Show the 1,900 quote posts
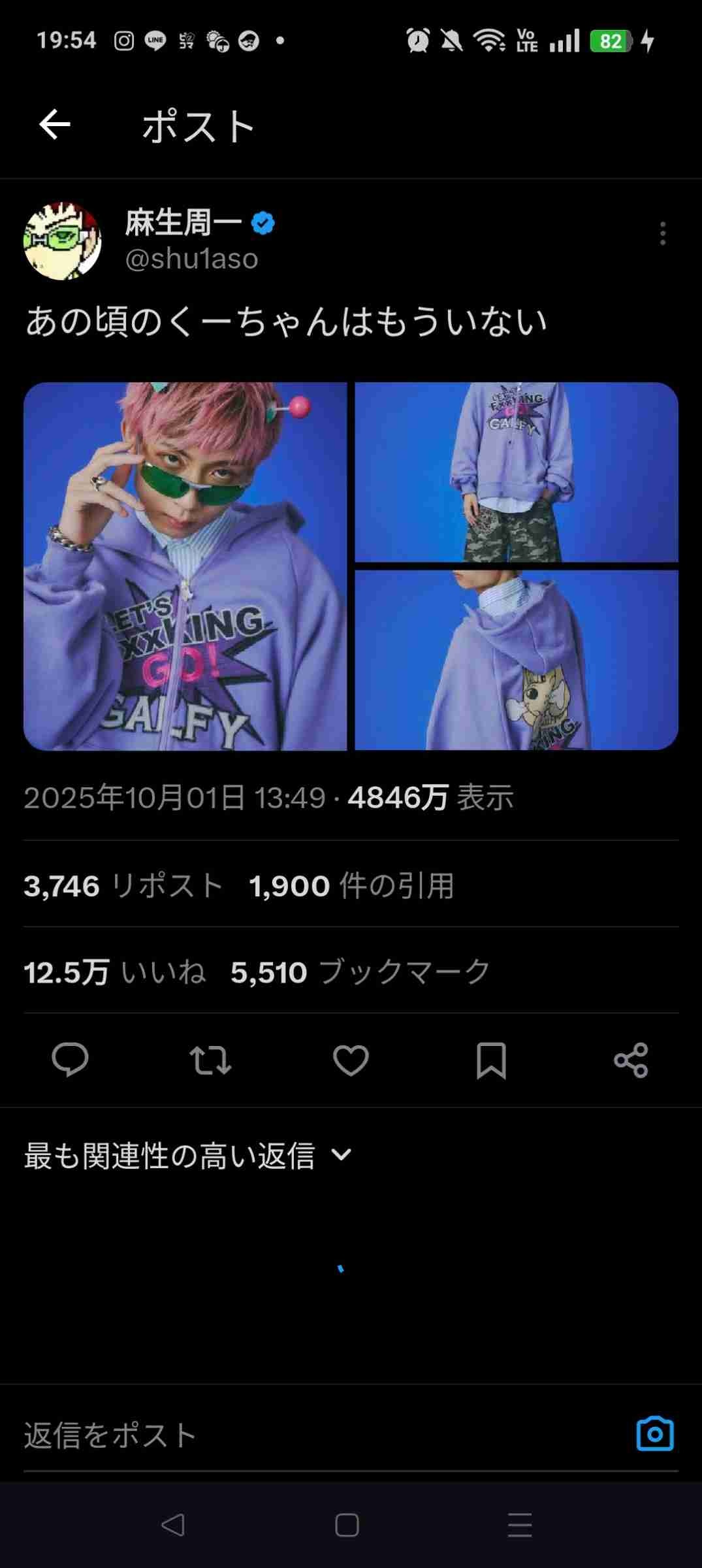Viewport: 702px width, 1568px height. [351, 886]
